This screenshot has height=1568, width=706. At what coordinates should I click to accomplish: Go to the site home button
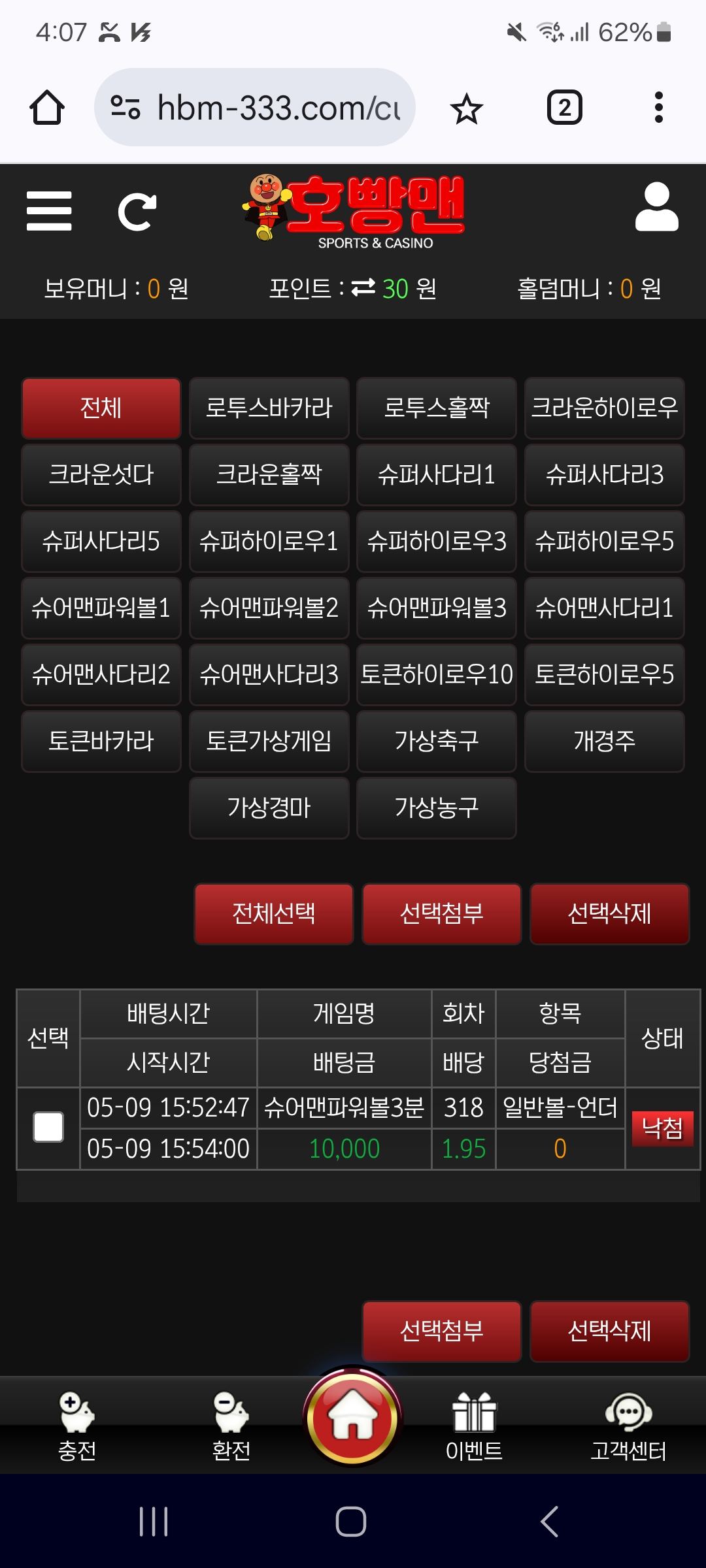point(353,1416)
